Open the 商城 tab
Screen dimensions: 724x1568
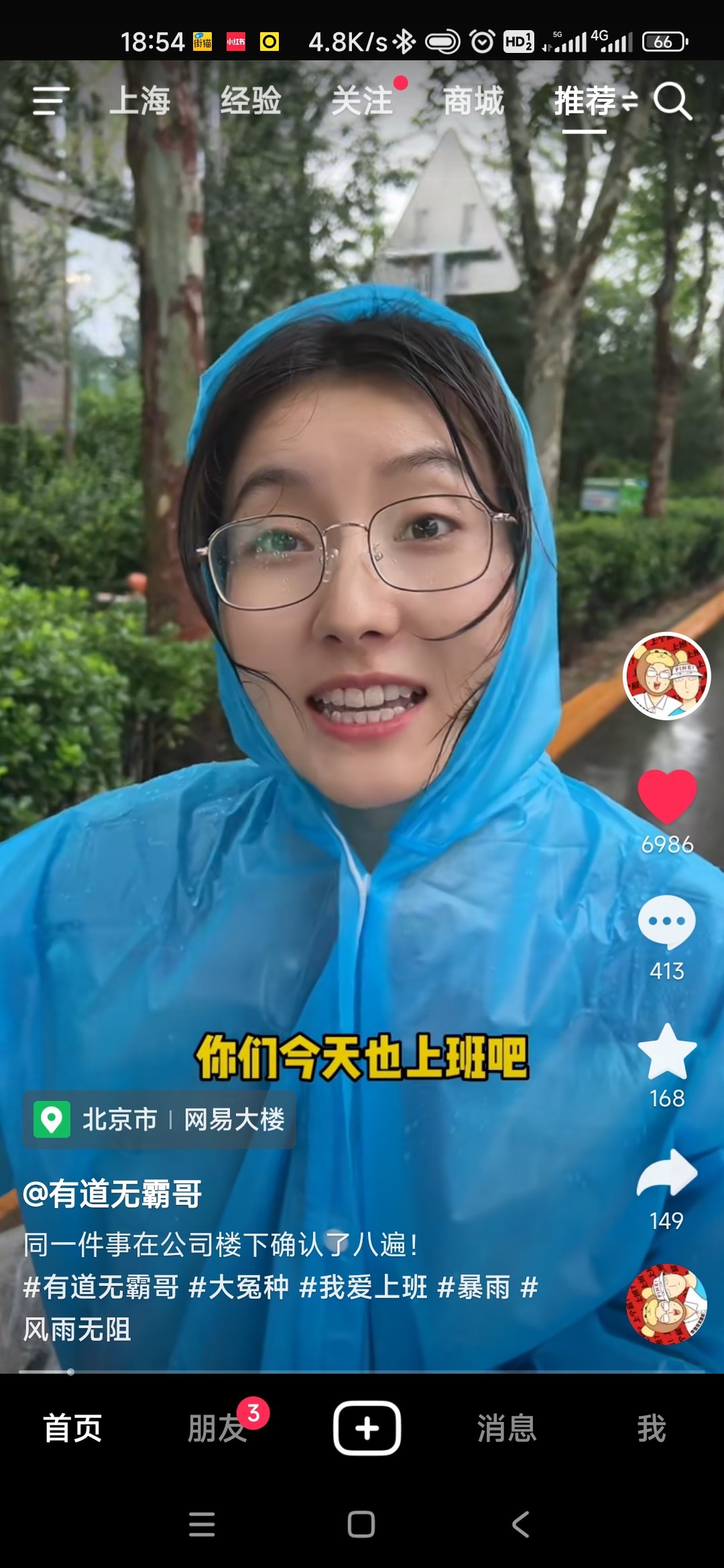(475, 102)
